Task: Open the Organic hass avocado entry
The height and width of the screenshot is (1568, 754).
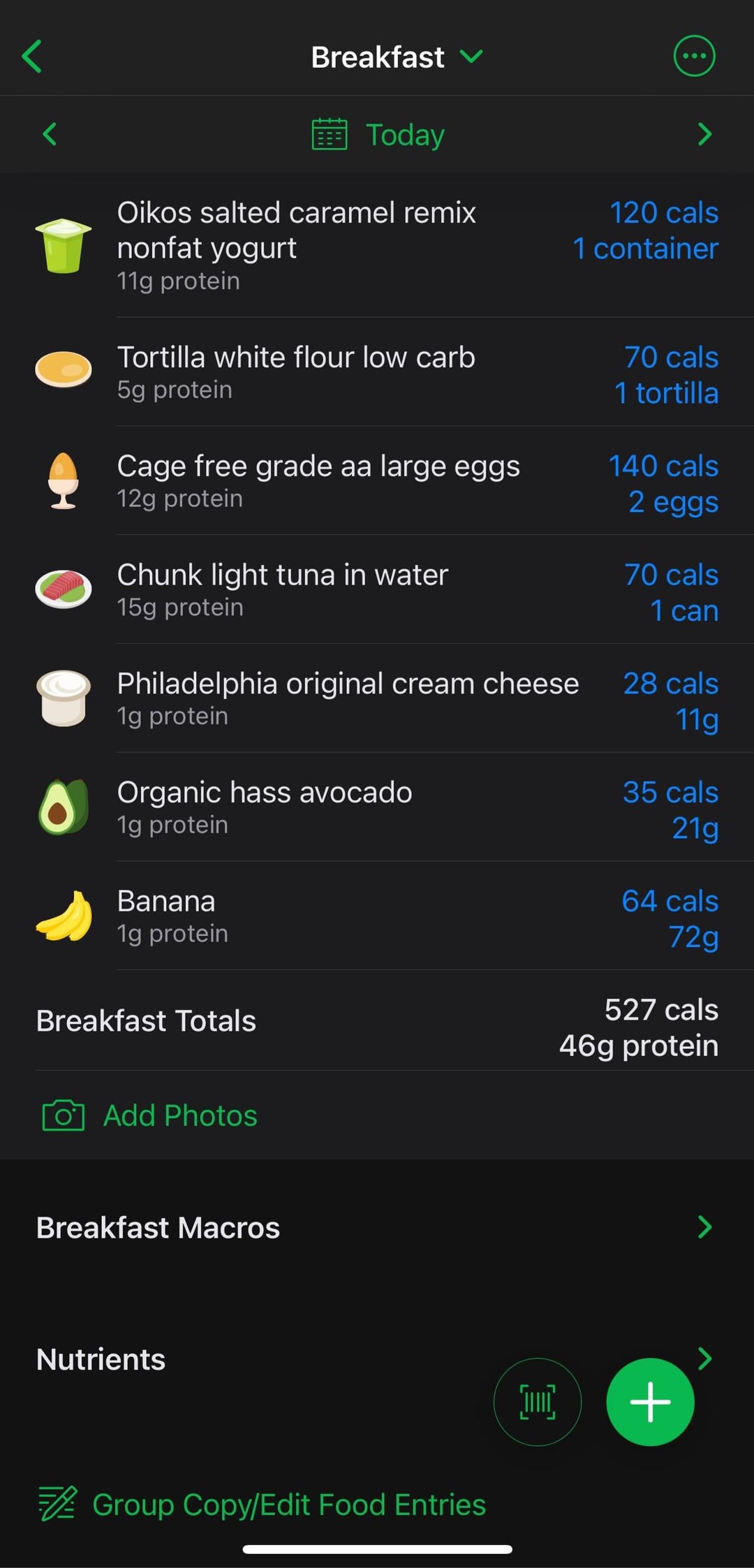Action: point(377,808)
